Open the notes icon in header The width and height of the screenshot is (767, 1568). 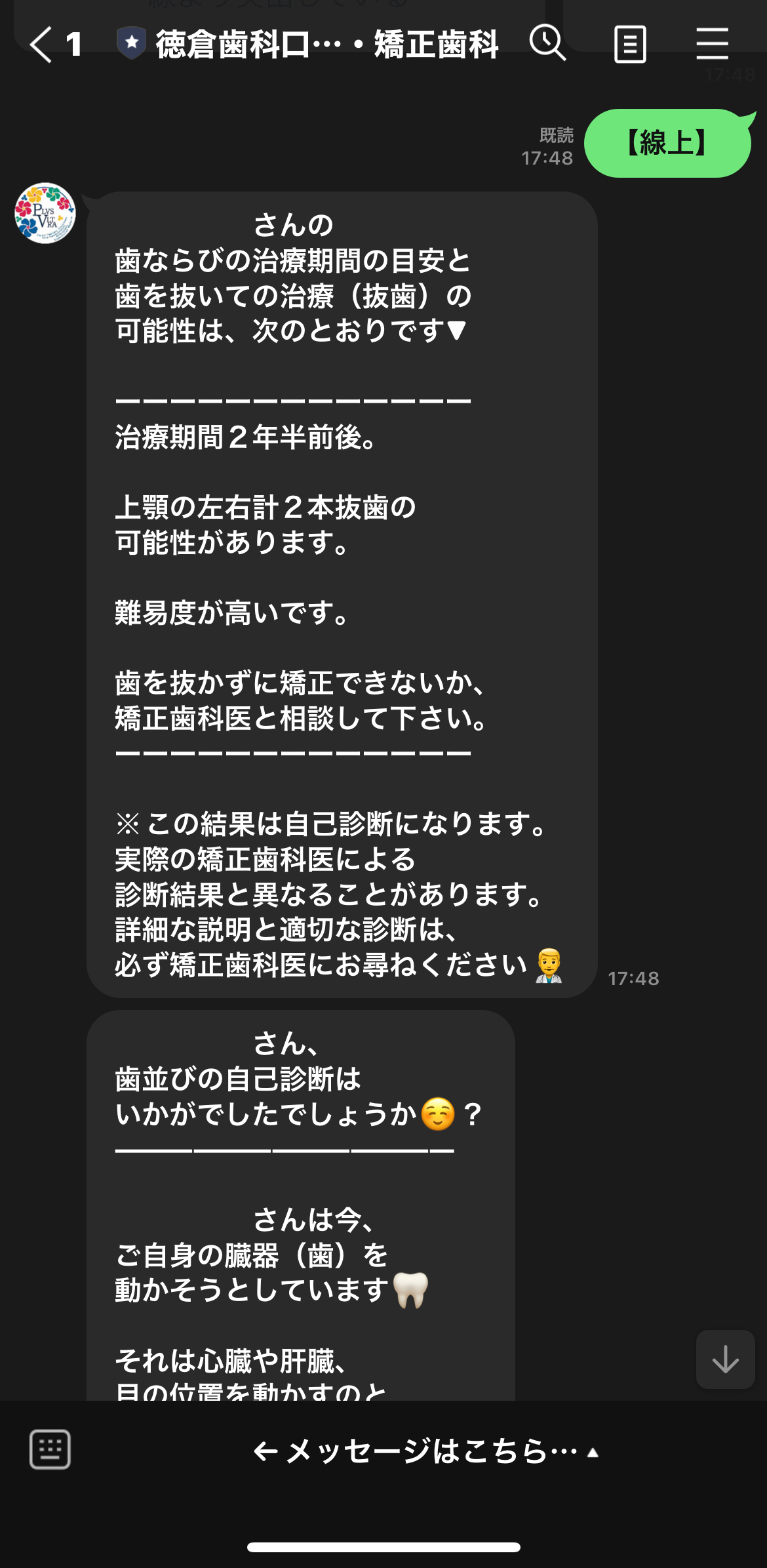(630, 45)
